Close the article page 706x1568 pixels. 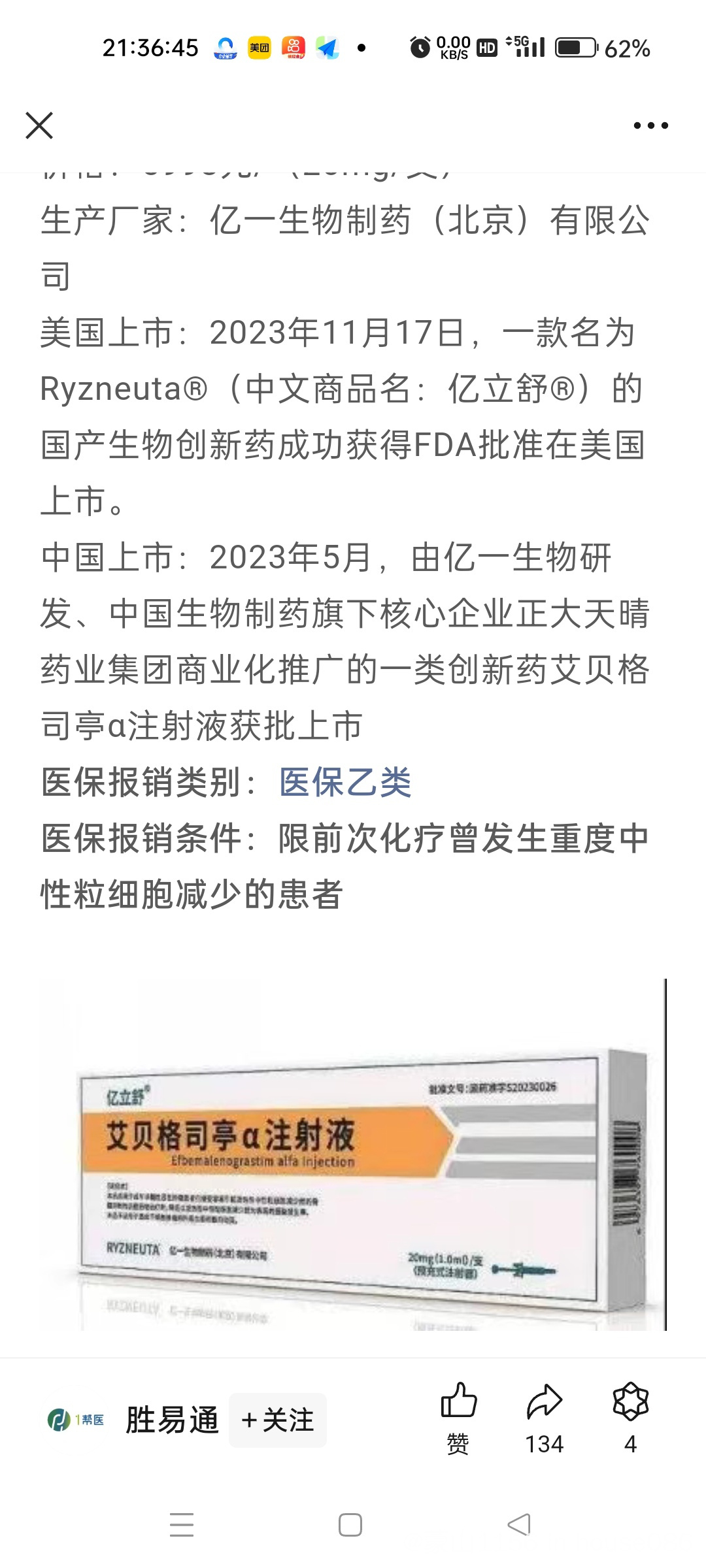39,125
